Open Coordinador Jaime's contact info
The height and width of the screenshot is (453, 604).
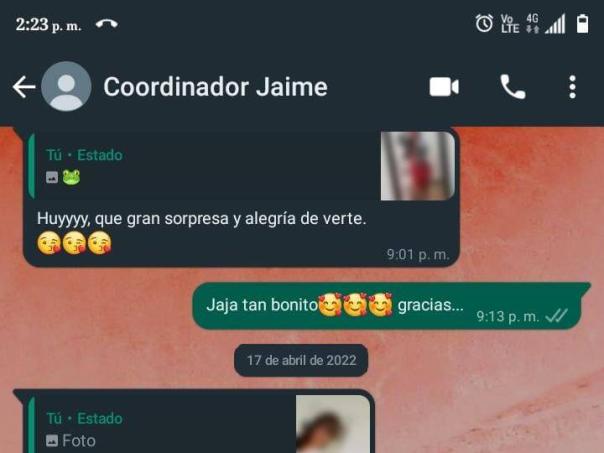[x=215, y=87]
